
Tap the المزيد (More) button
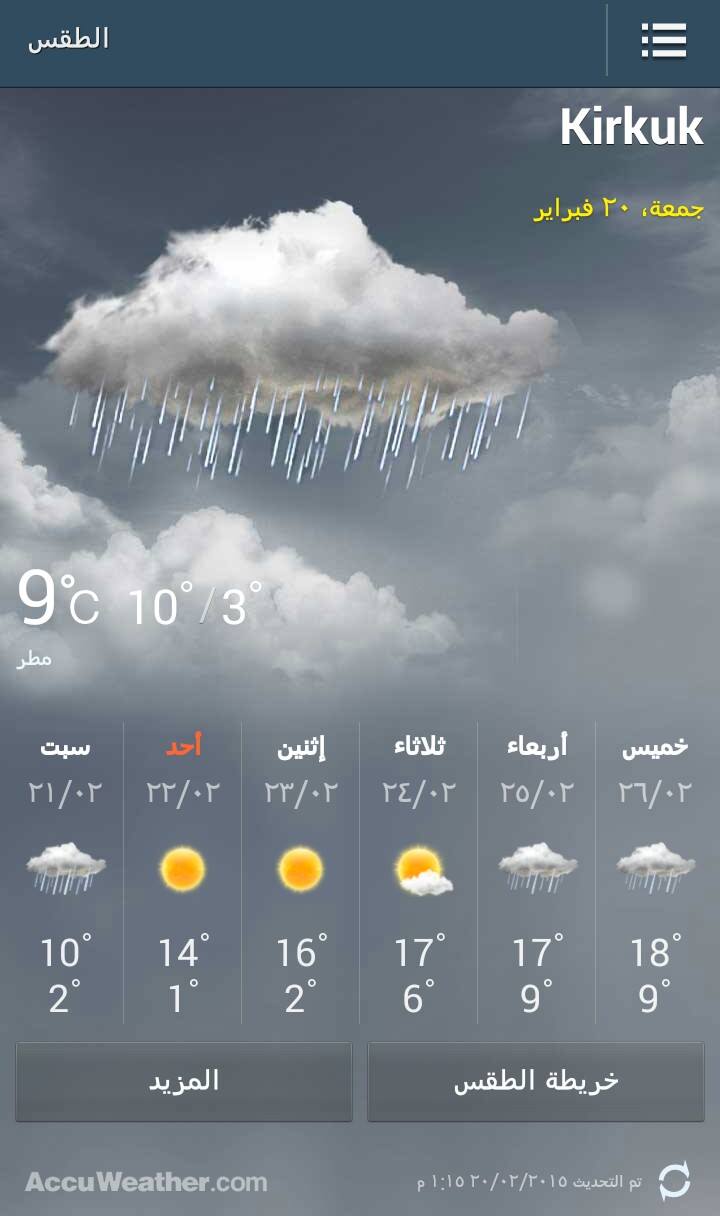point(184,1082)
